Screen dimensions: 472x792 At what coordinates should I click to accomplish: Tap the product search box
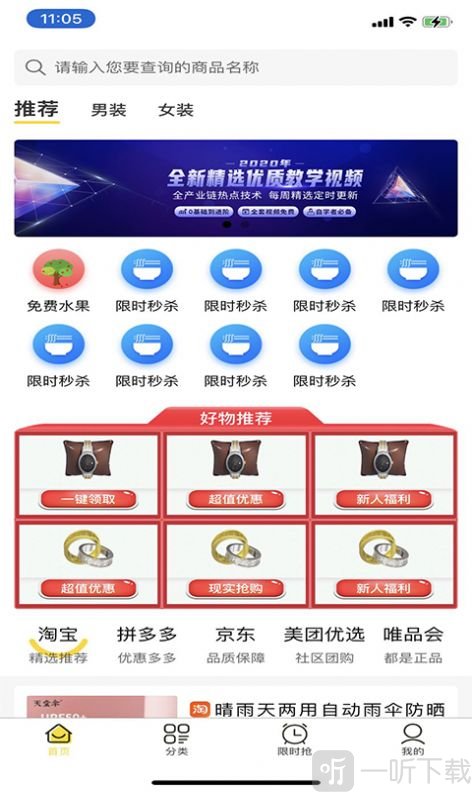235,67
